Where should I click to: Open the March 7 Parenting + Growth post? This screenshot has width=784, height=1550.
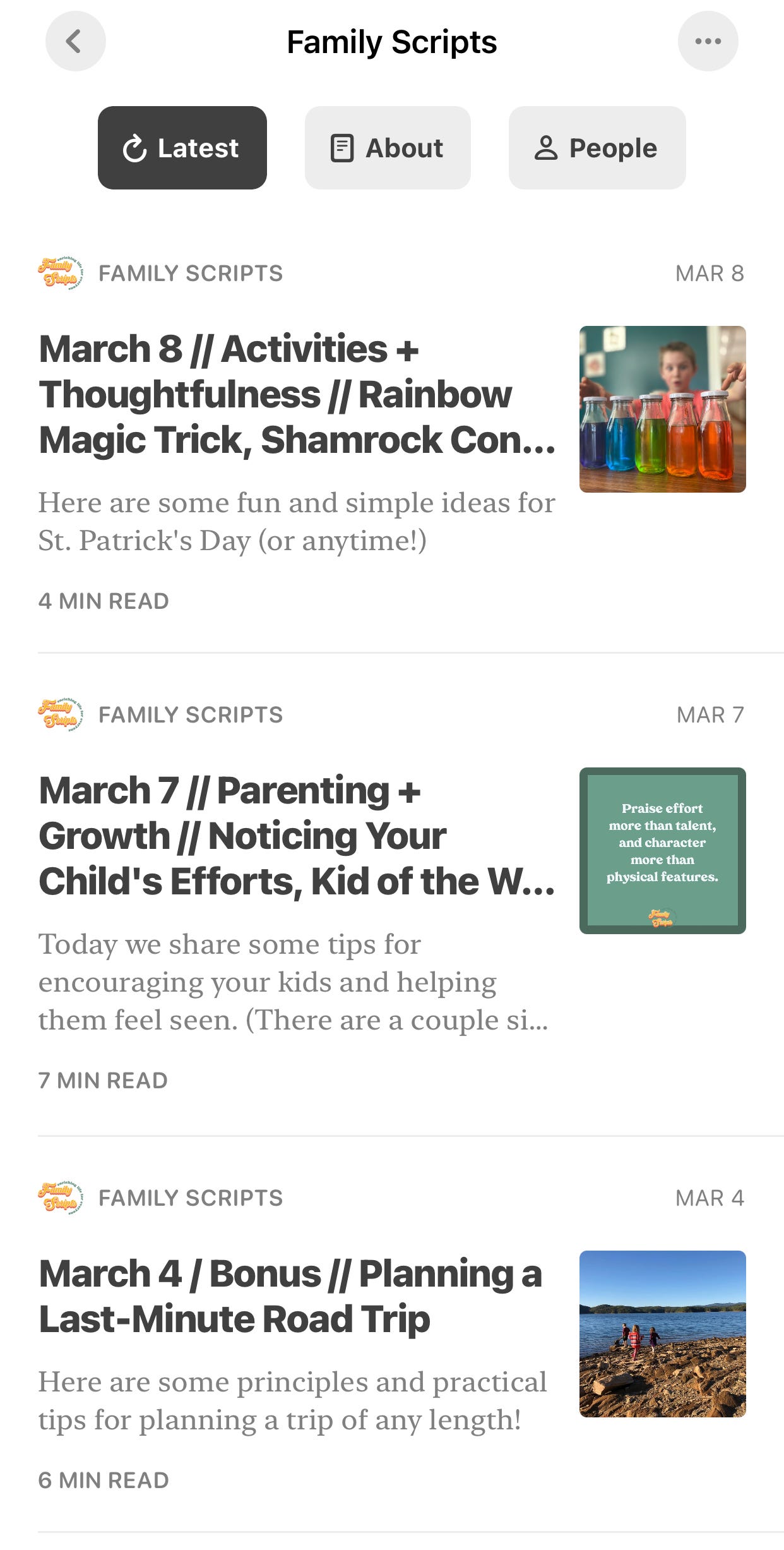point(297,836)
